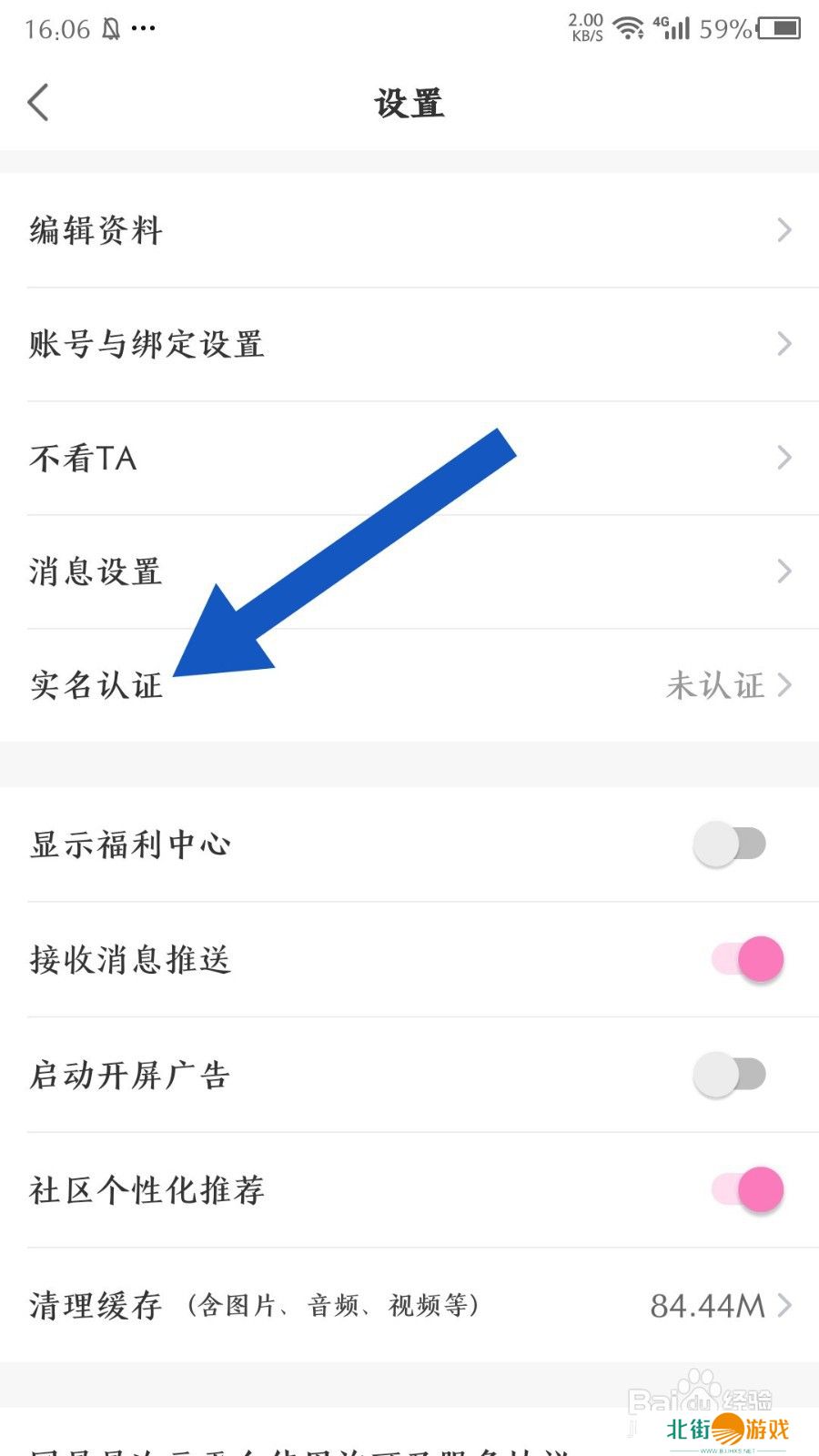Screen dimensions: 819x1456
Task: Tap 清理缓存 to clear 84.44M
Action: pos(409,1305)
